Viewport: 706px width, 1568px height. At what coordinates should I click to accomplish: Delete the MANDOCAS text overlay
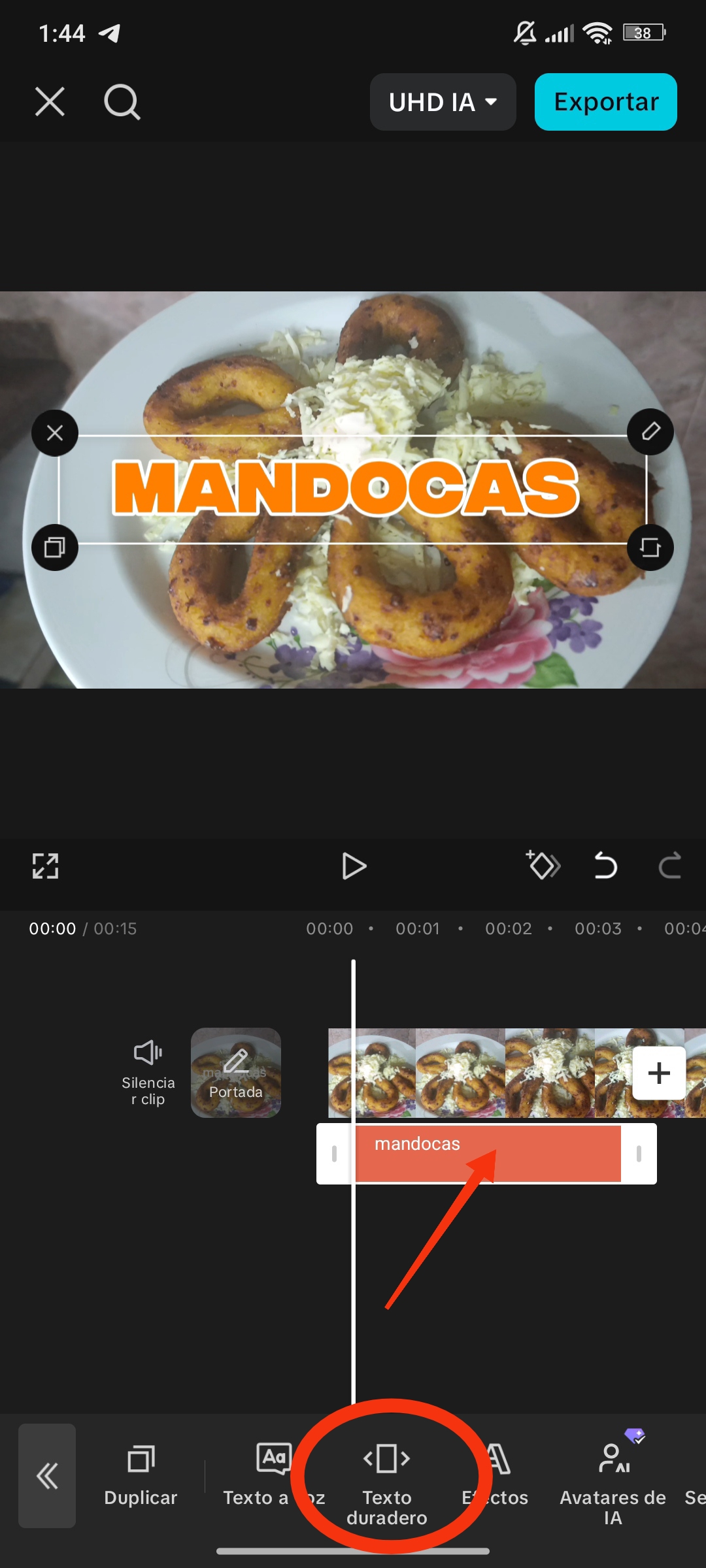click(55, 433)
